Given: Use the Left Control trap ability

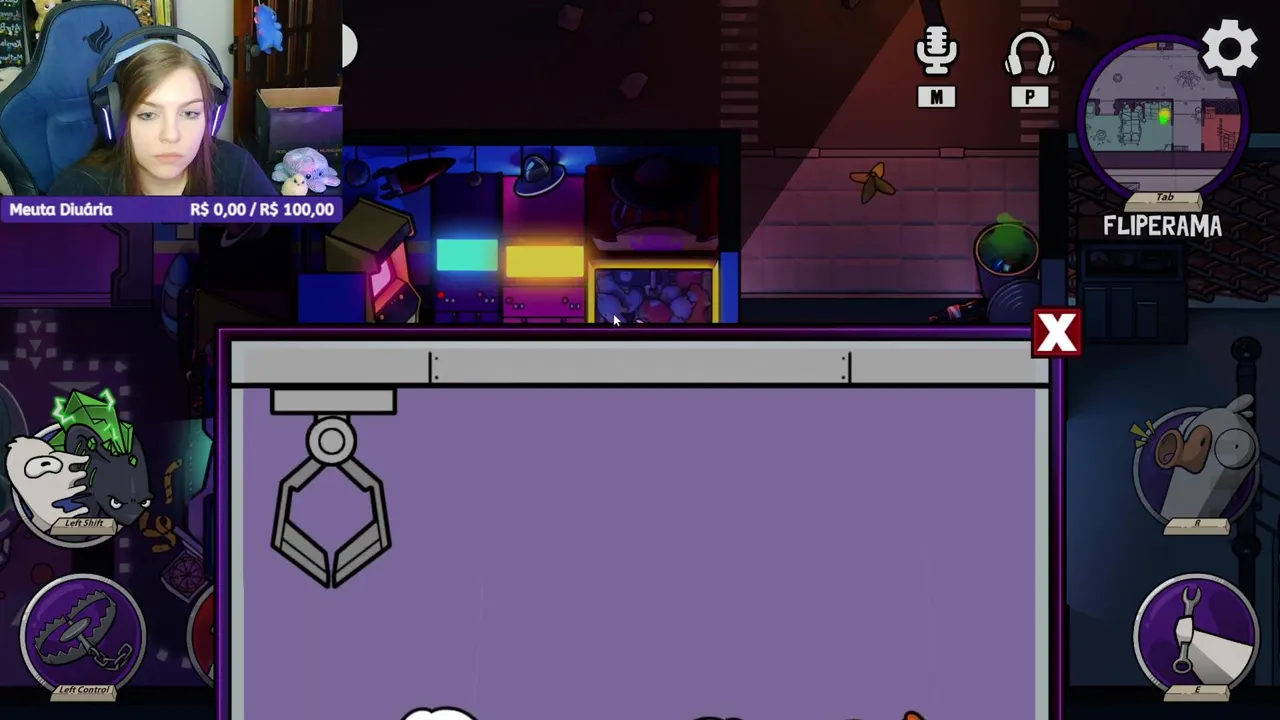Looking at the screenshot, I should coord(83,634).
